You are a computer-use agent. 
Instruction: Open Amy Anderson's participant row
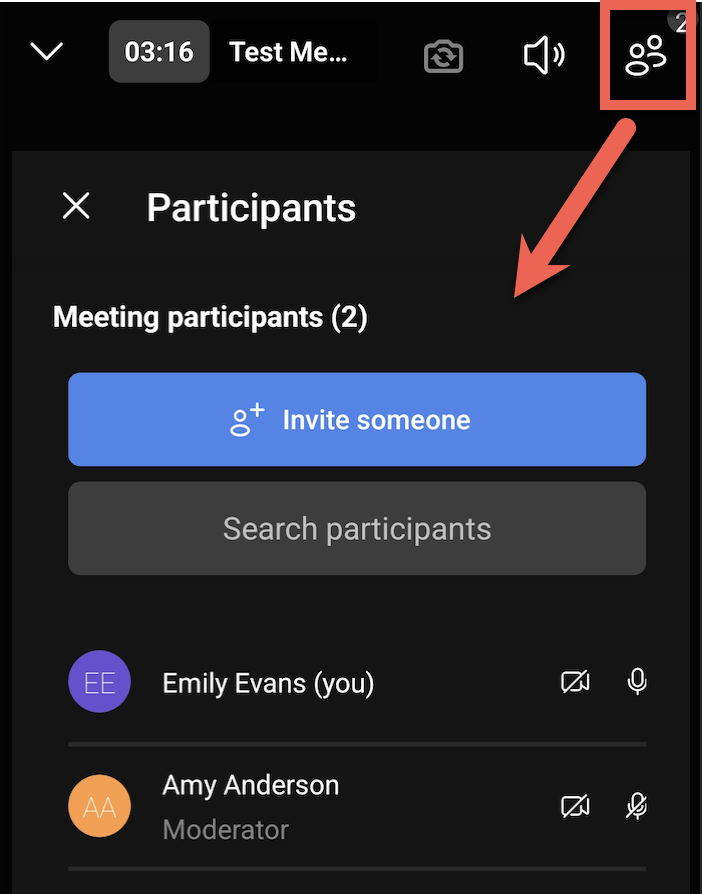point(357,806)
